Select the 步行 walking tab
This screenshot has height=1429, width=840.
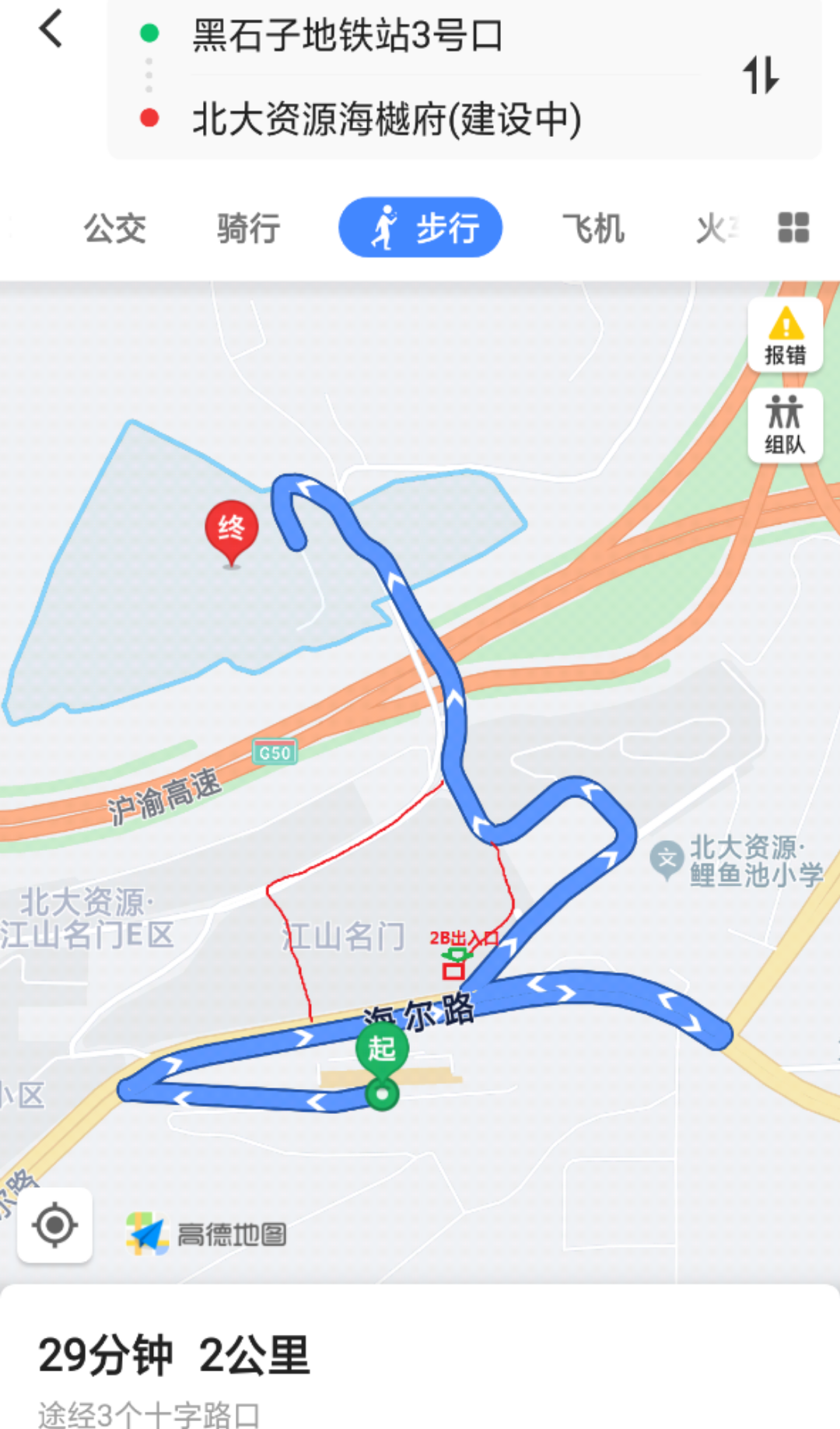point(421,228)
